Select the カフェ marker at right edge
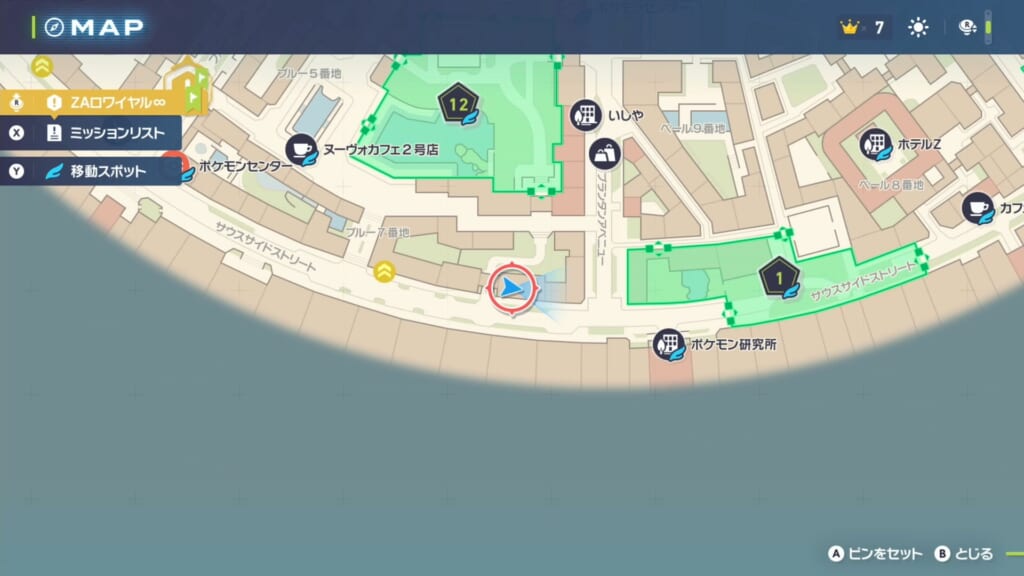Viewport: 1024px width, 576px height. 978,208
